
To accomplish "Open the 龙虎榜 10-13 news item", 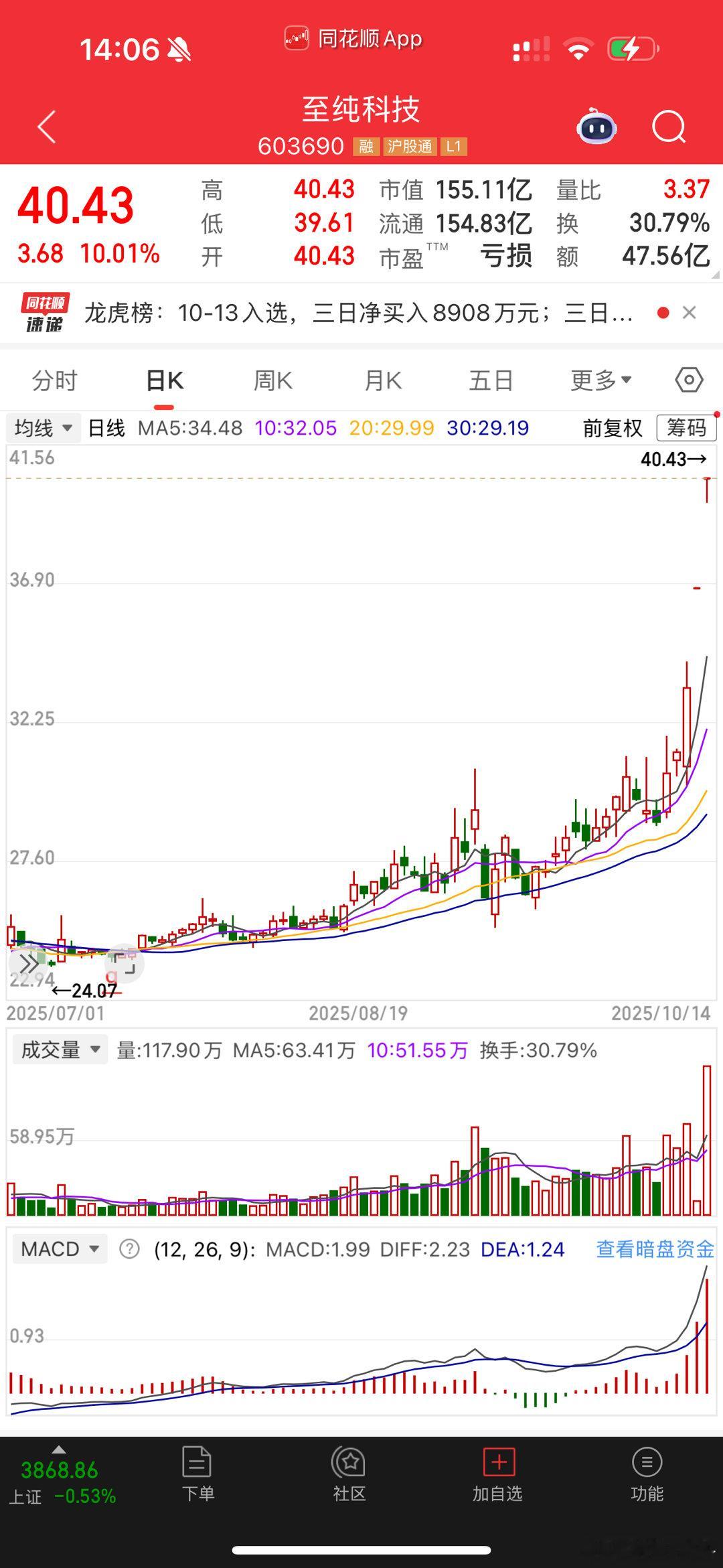I will (x=358, y=313).
